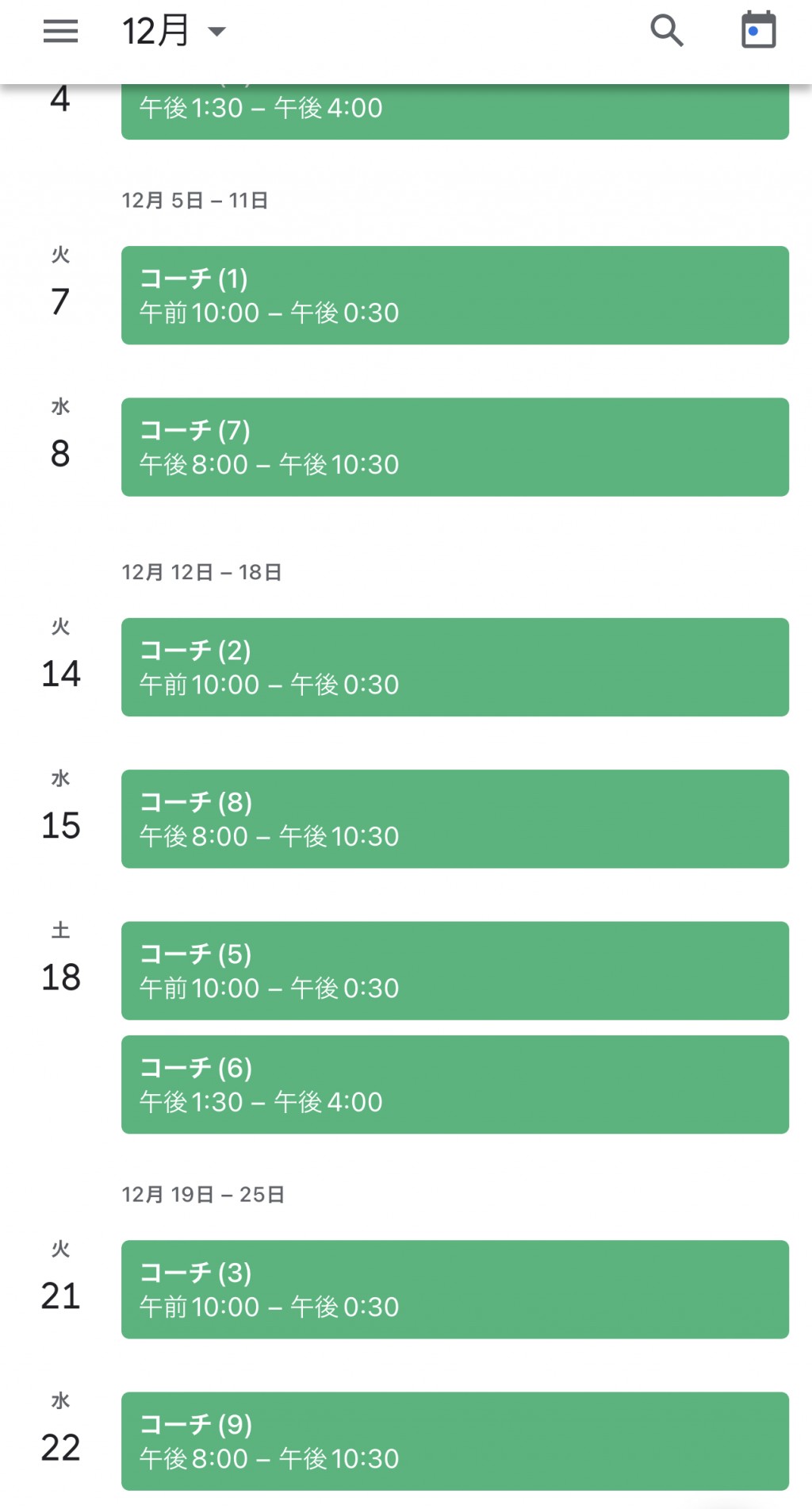Open コーチ (5) event on the 18th
Screen dimensions: 812x1509
[455, 971]
